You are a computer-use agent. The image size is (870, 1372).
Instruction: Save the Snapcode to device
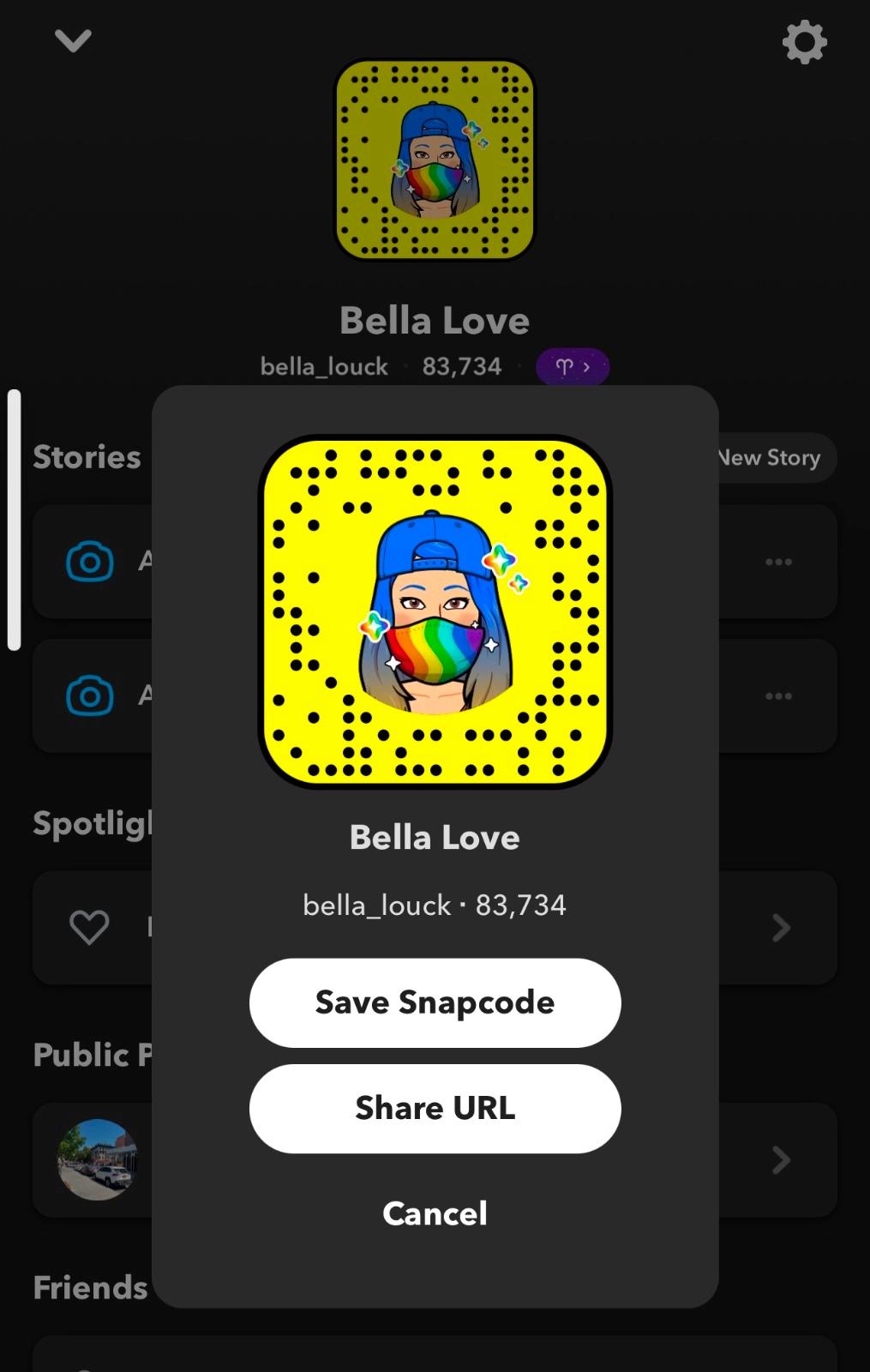click(x=435, y=1002)
